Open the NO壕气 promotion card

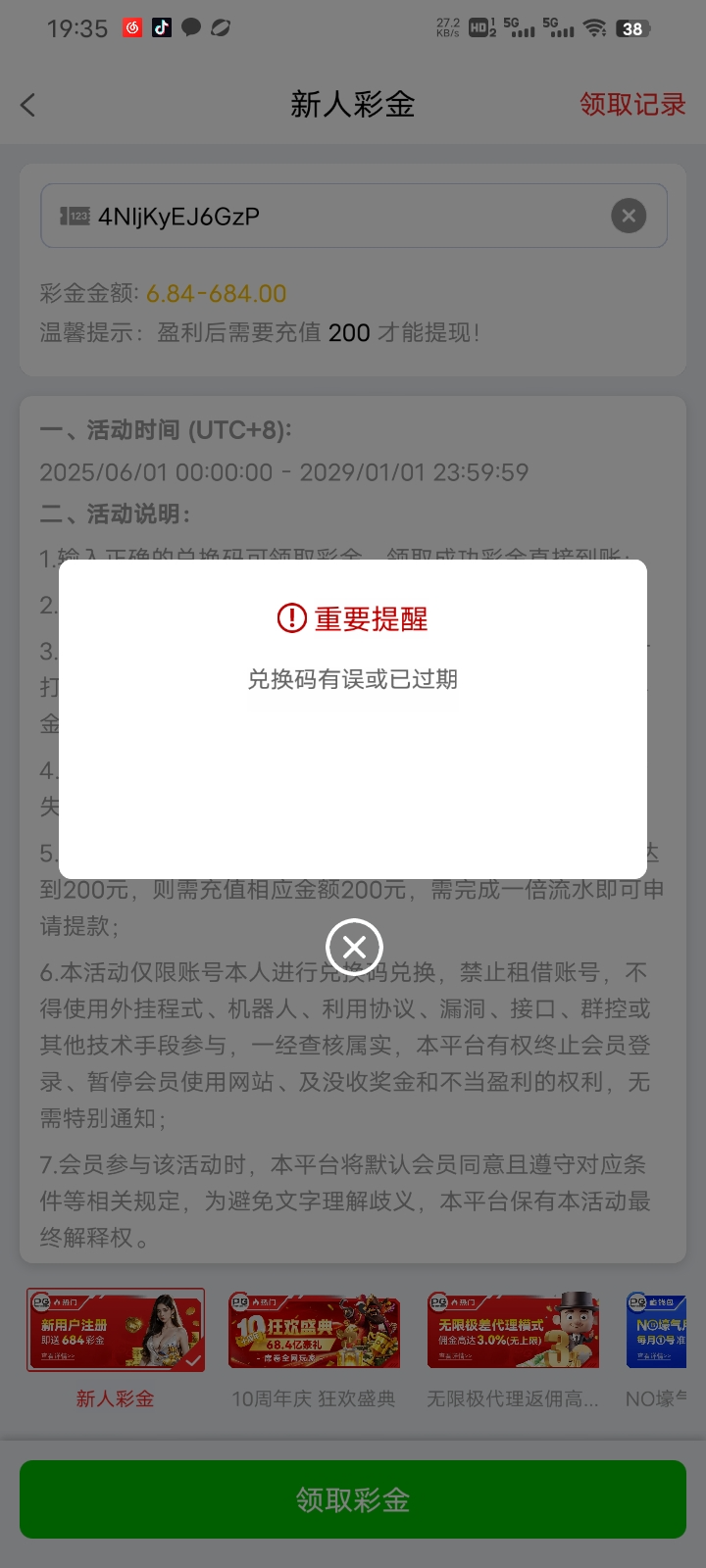tap(657, 1348)
